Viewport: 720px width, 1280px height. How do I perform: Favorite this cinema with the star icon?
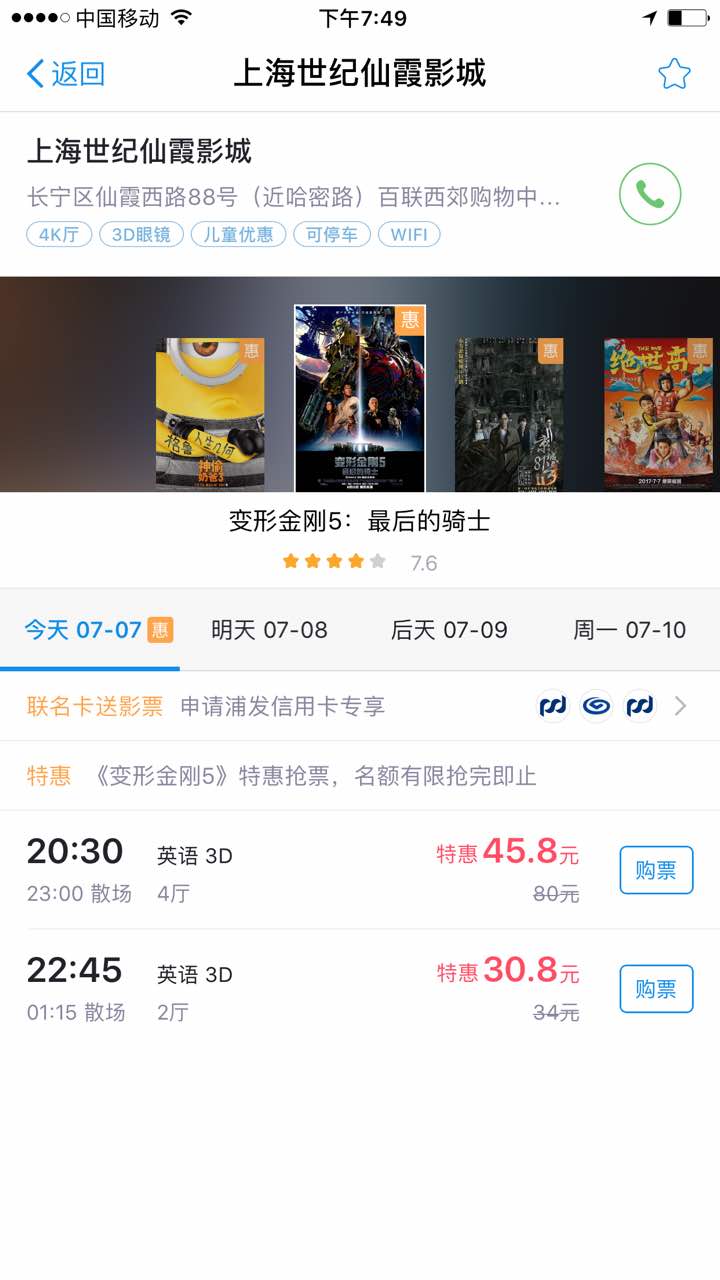[x=674, y=74]
